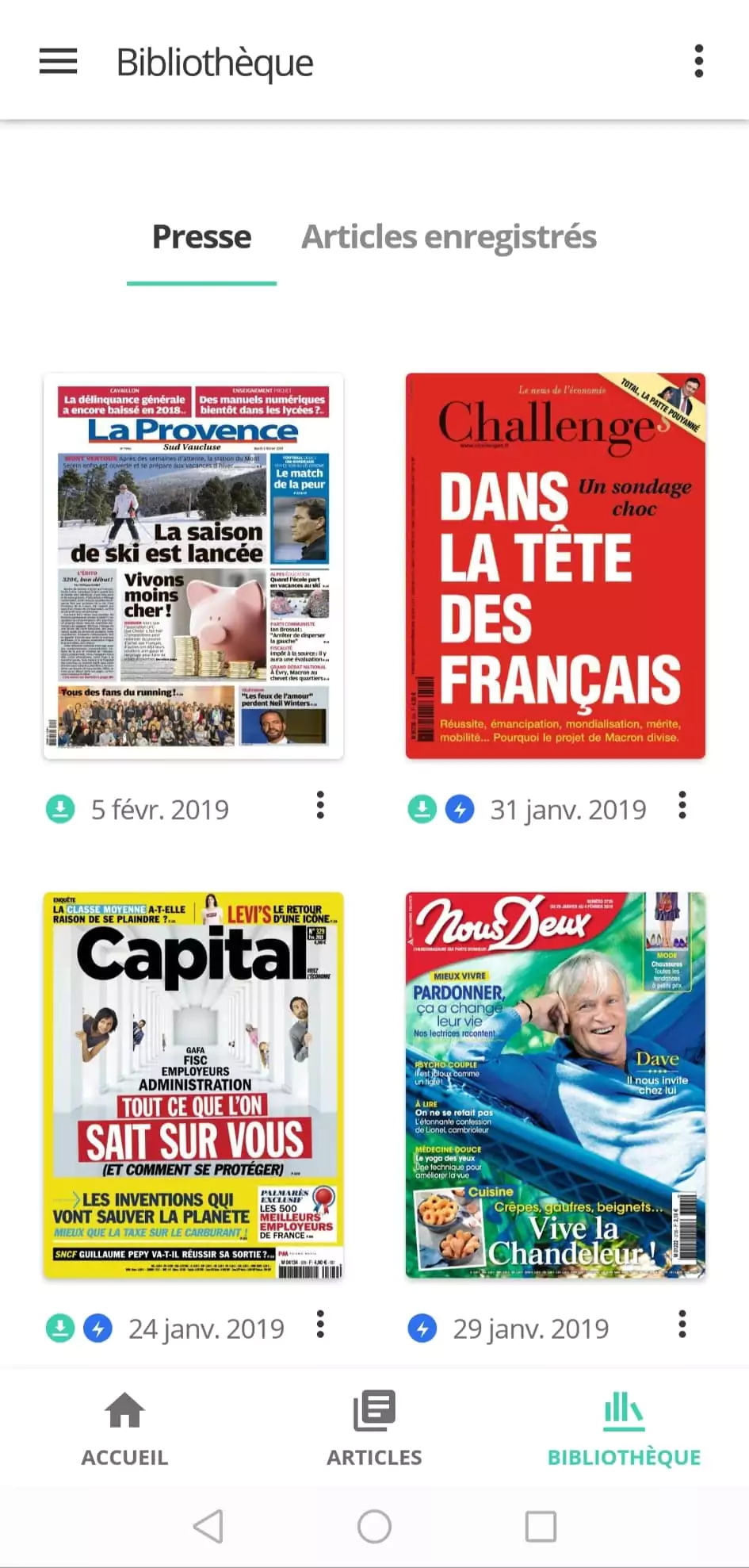Open options for the 5 févr. 2019 issue
Viewport: 749px width, 1568px height.
pos(320,805)
